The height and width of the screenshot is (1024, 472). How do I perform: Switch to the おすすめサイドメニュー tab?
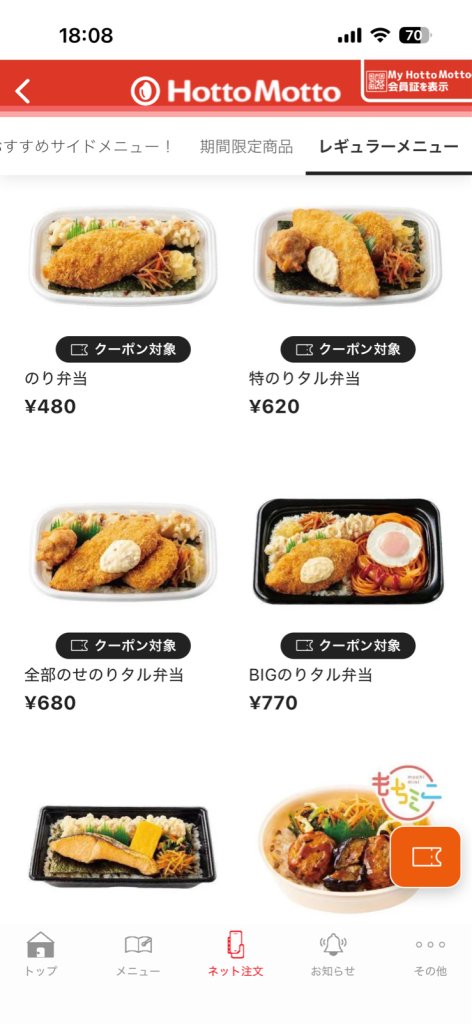coord(85,147)
